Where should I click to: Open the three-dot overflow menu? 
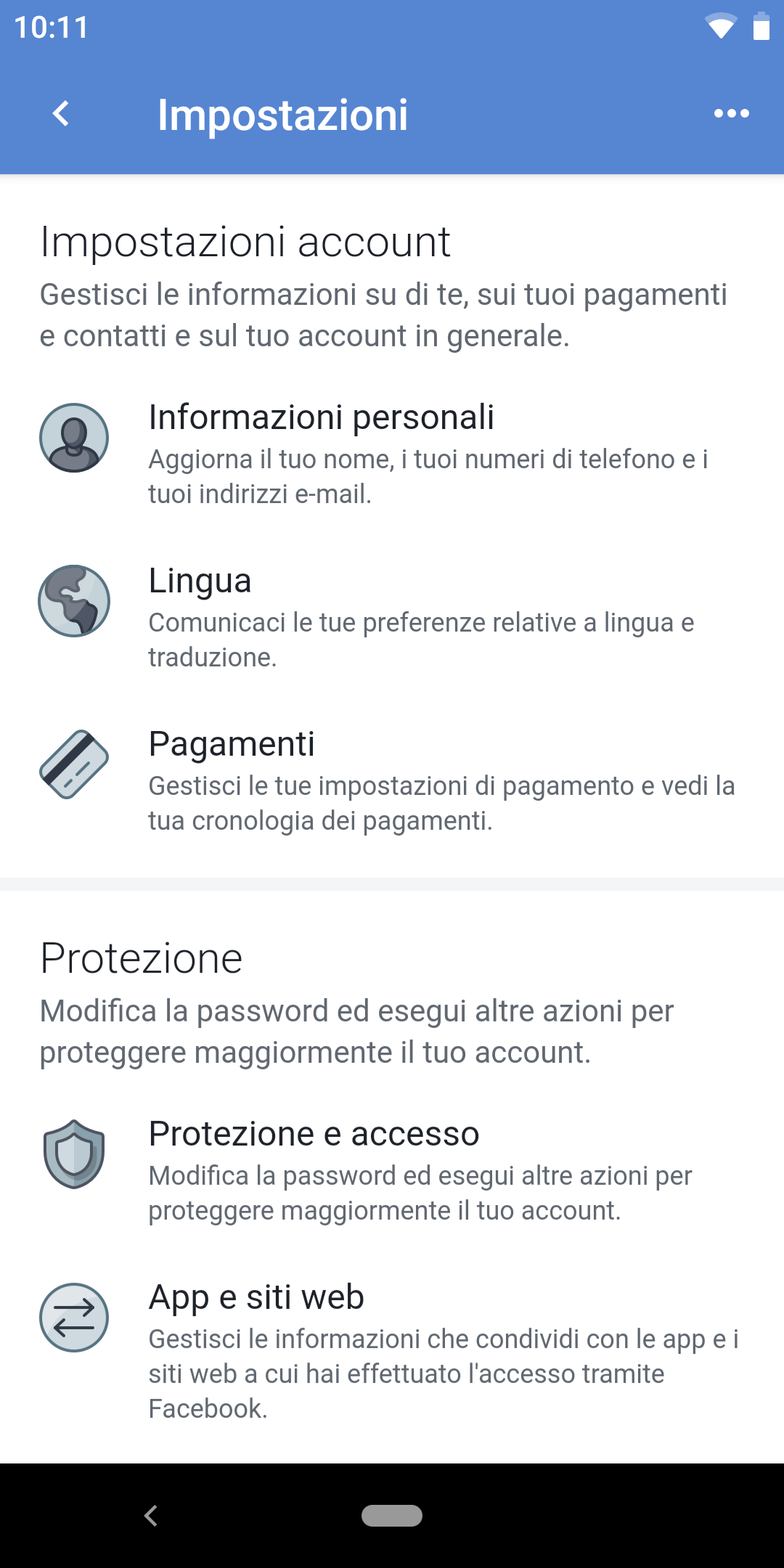(731, 113)
